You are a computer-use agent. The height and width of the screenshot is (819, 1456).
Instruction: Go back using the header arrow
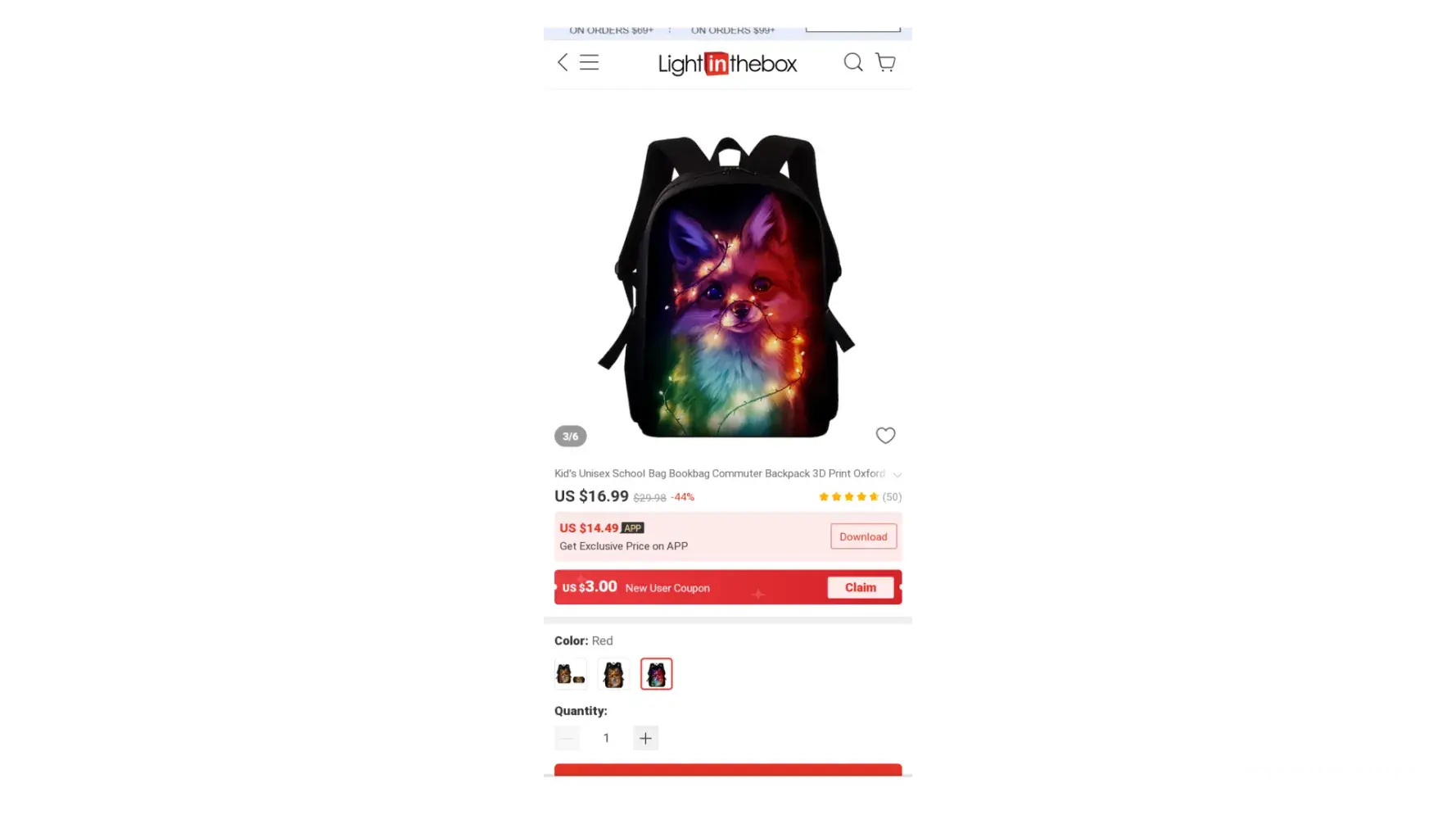coord(563,62)
